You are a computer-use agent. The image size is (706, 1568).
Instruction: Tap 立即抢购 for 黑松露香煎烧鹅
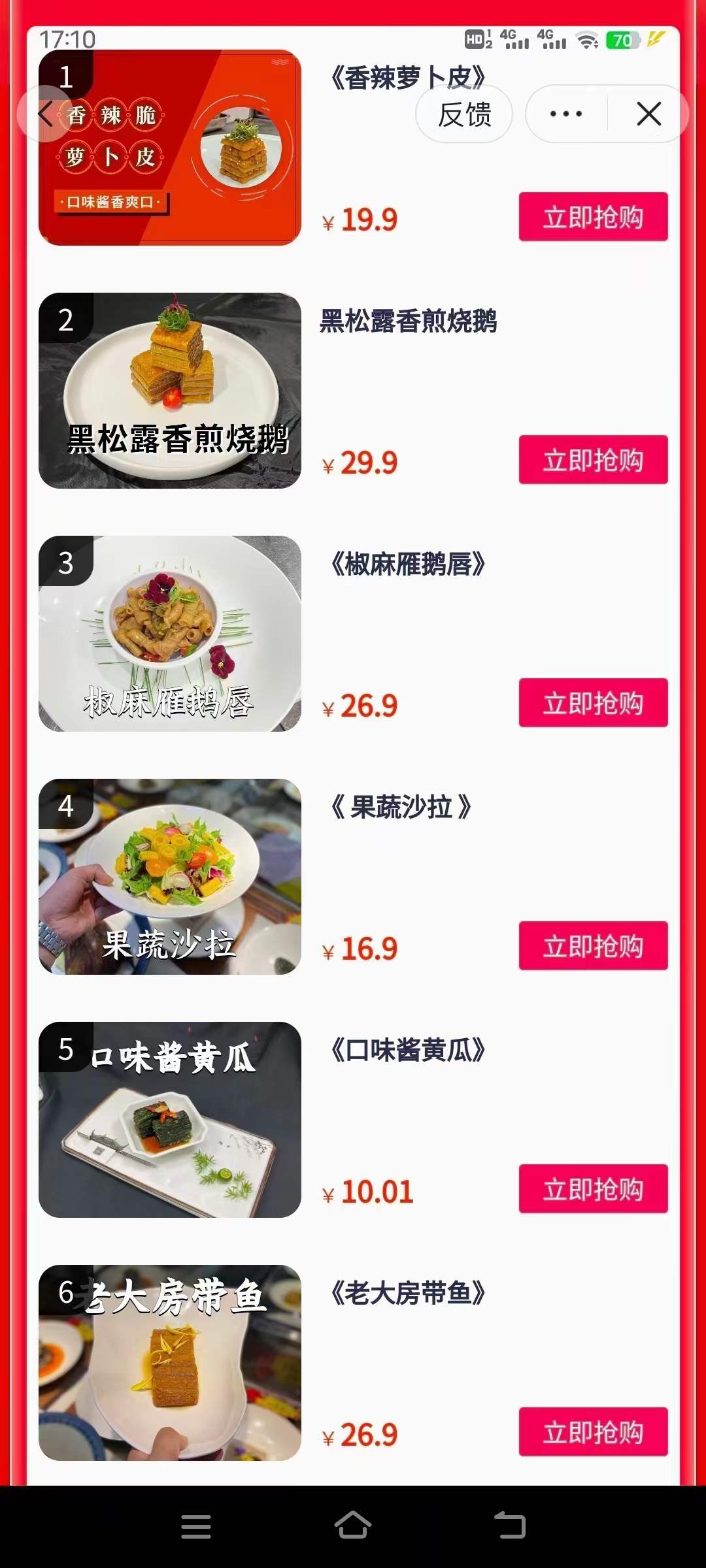(x=592, y=461)
